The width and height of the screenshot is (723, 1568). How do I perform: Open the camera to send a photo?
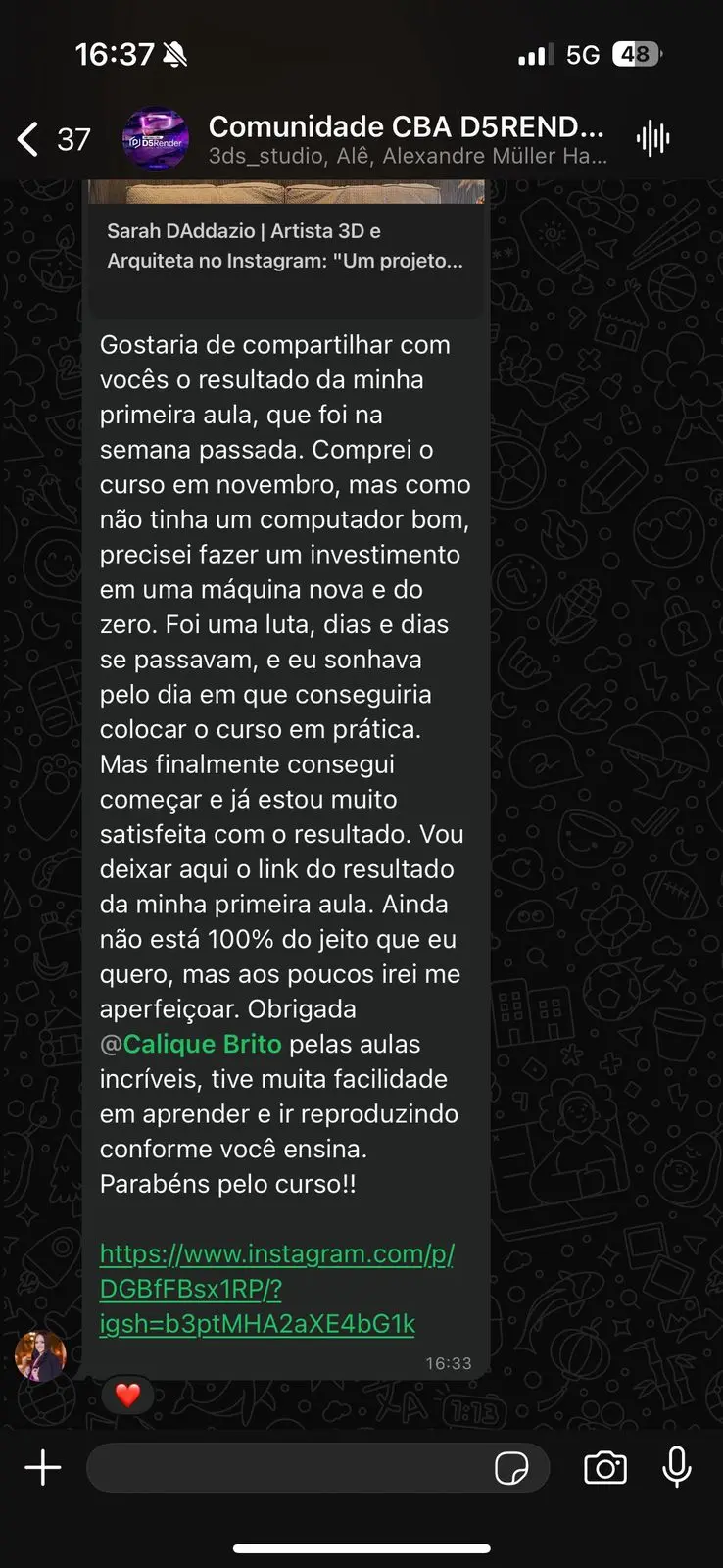click(x=605, y=1467)
